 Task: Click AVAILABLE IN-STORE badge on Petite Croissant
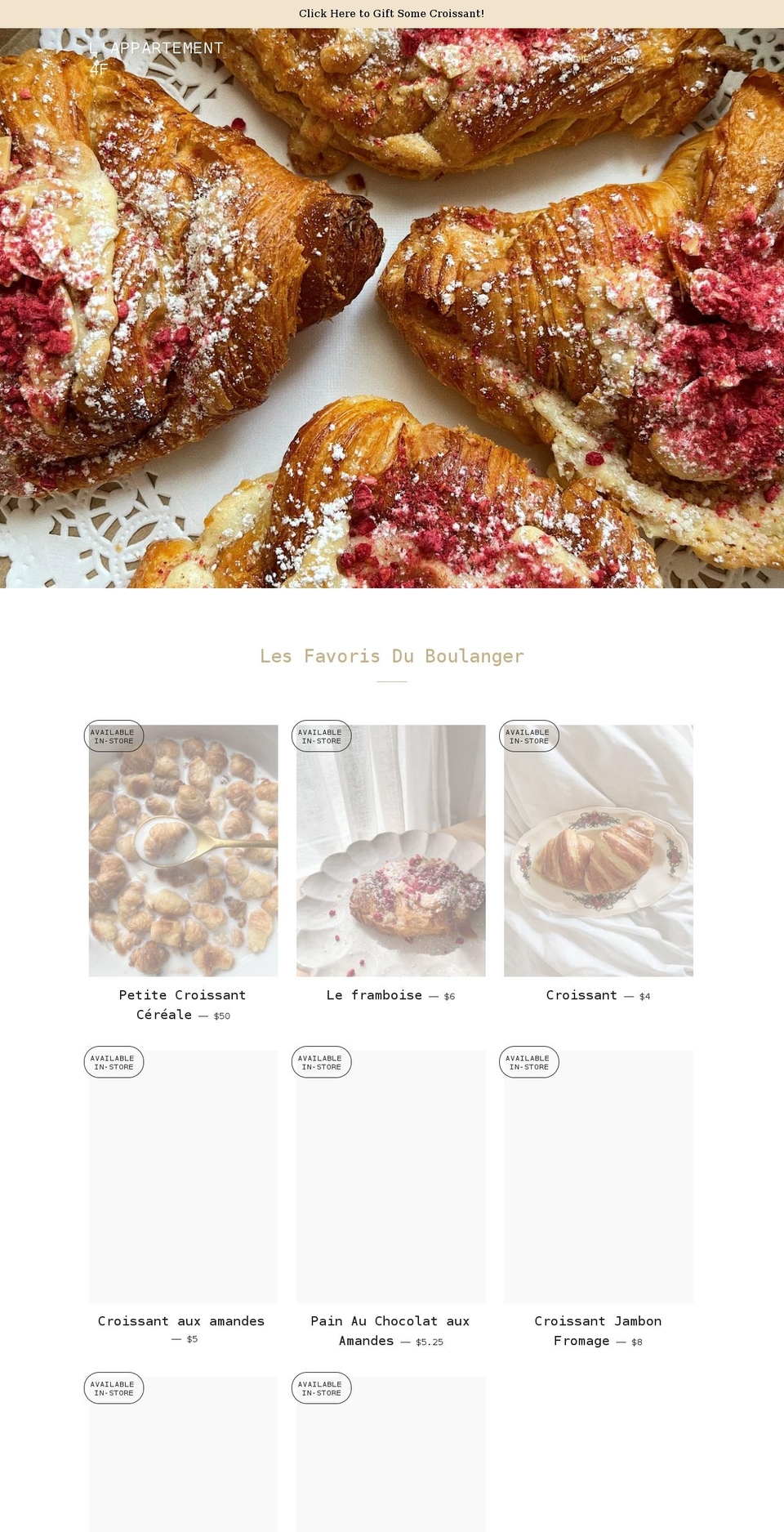(x=114, y=736)
